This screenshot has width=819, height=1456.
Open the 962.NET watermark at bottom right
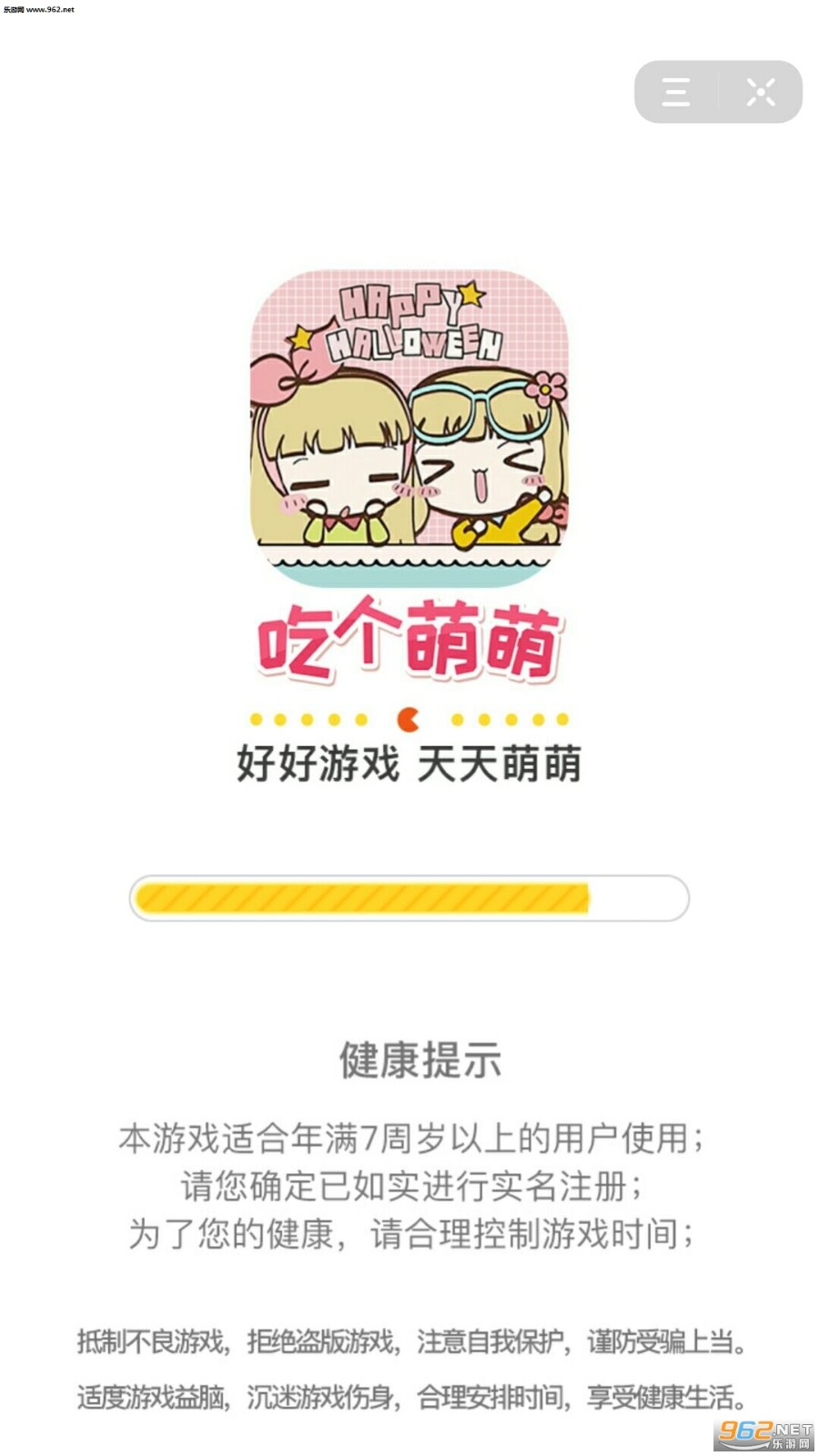(x=762, y=1432)
